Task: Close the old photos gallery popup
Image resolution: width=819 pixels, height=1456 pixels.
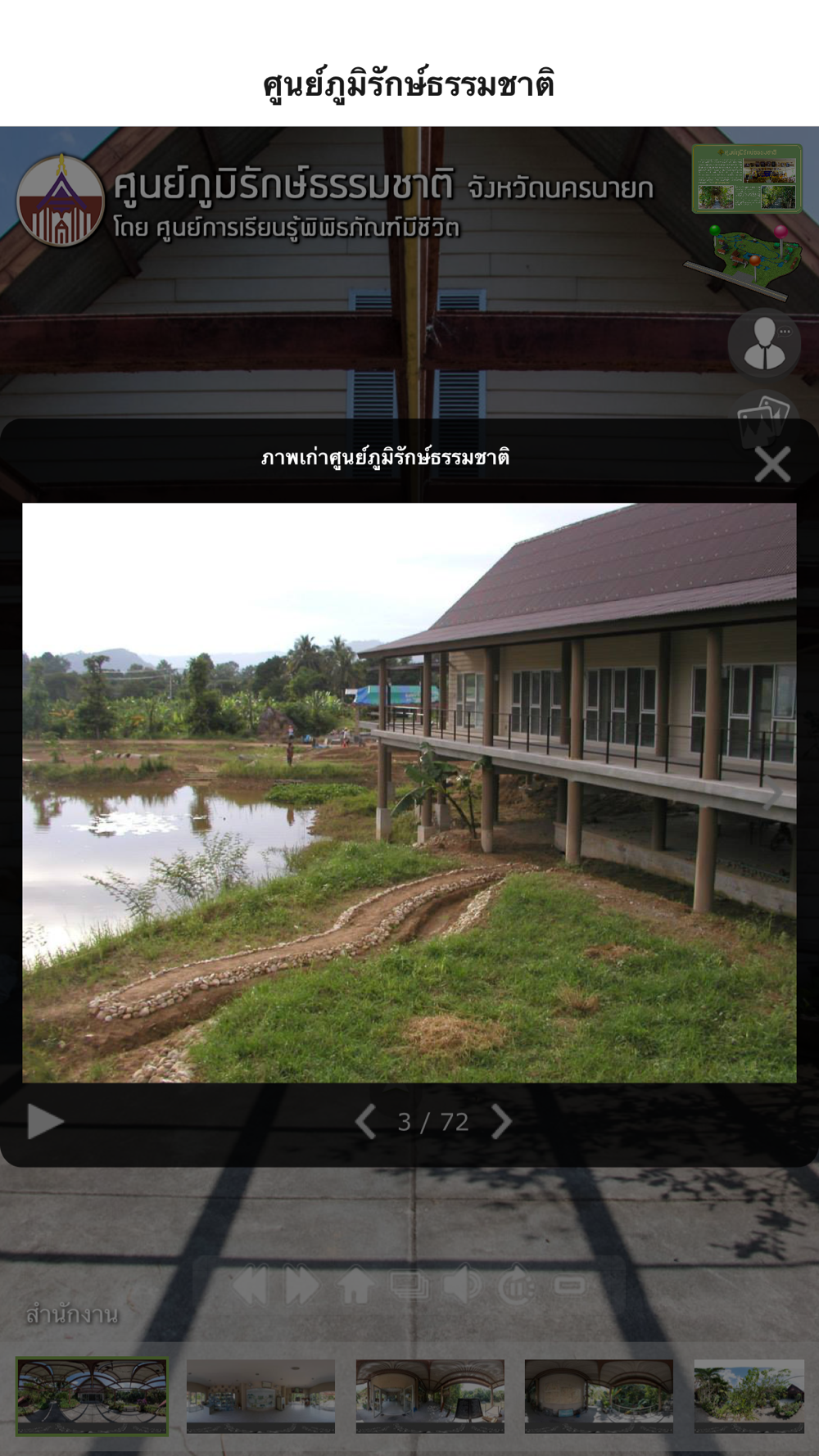Action: click(771, 464)
